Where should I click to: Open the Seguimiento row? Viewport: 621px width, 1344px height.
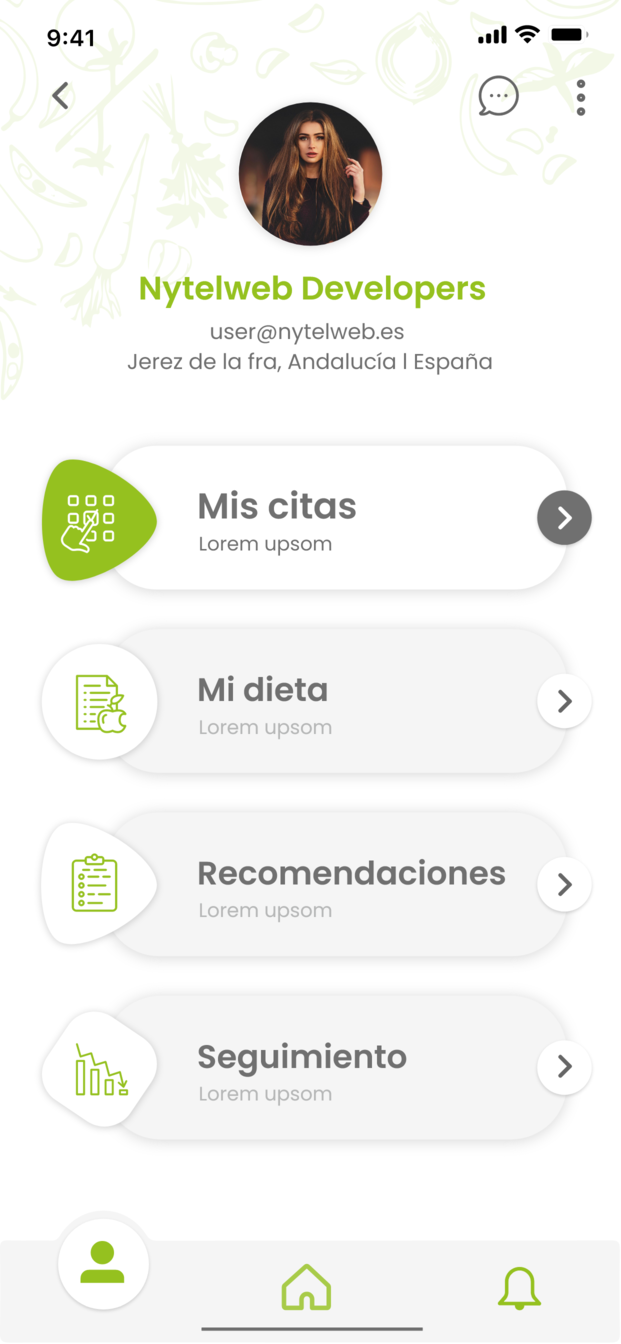[x=330, y=1068]
